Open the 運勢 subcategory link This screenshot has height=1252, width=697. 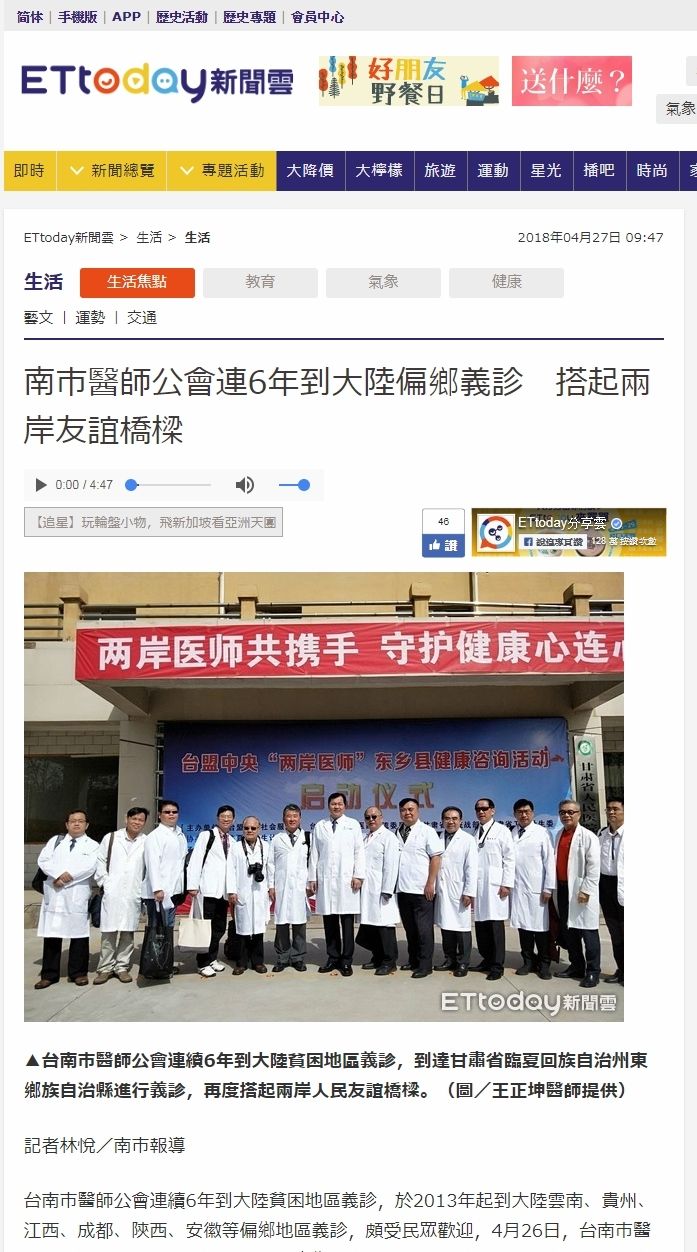[90, 317]
